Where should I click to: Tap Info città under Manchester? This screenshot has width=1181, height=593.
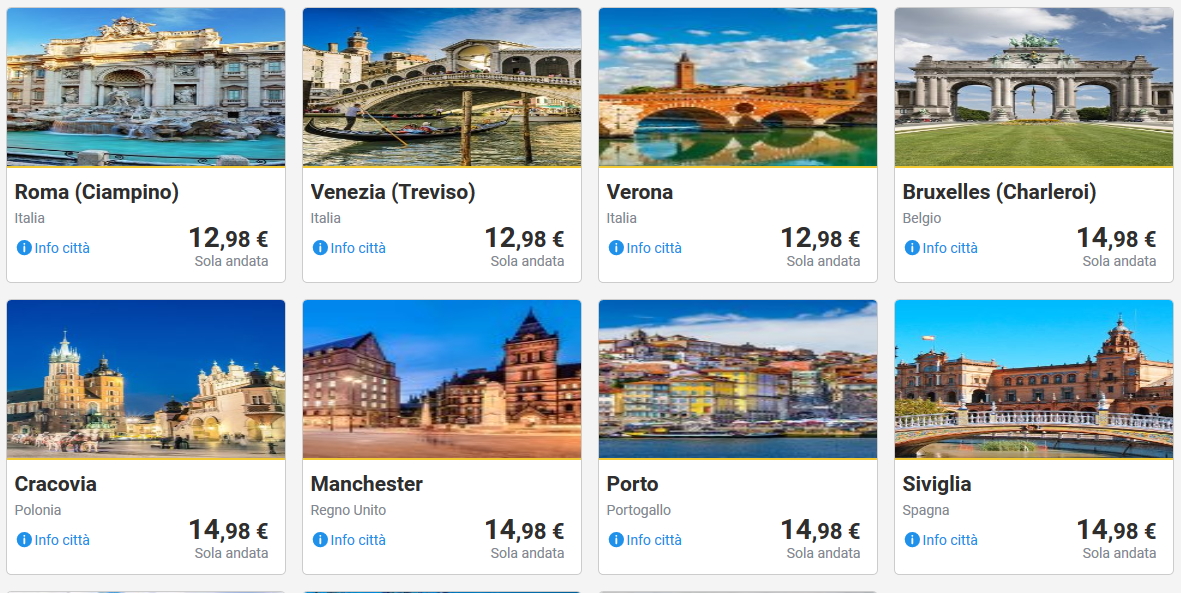pyautogui.click(x=350, y=540)
